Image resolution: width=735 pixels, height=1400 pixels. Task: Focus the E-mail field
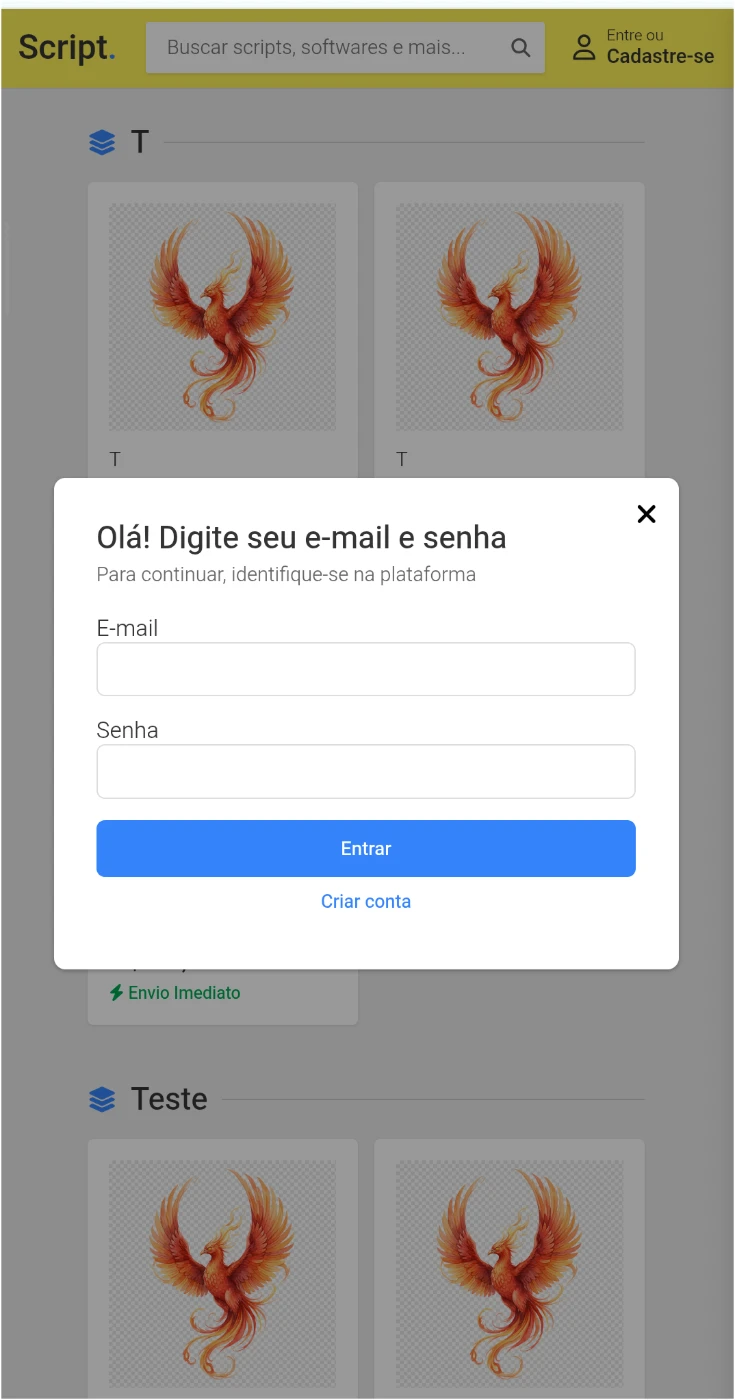(366, 669)
